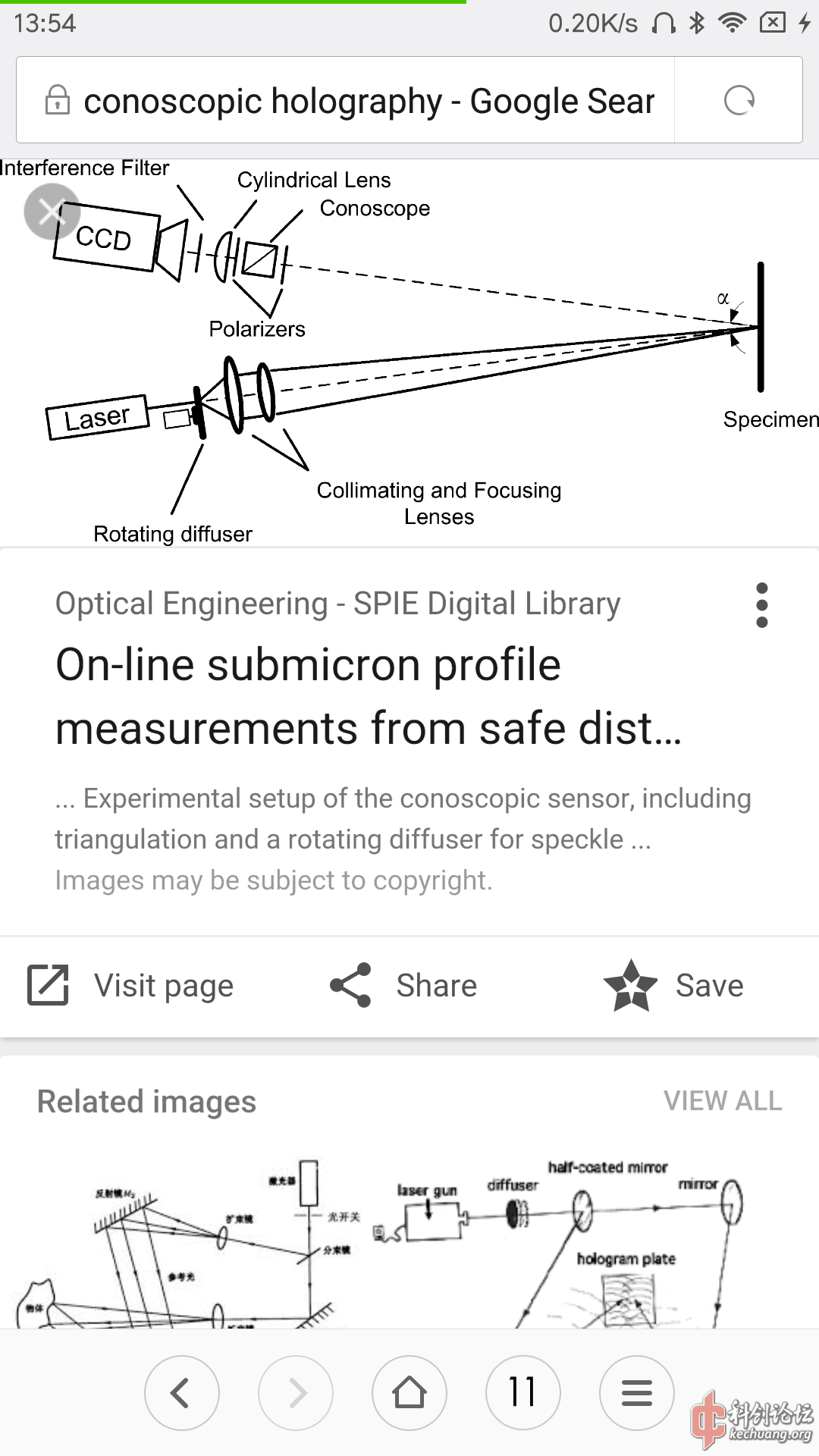View all related images

(x=722, y=1101)
